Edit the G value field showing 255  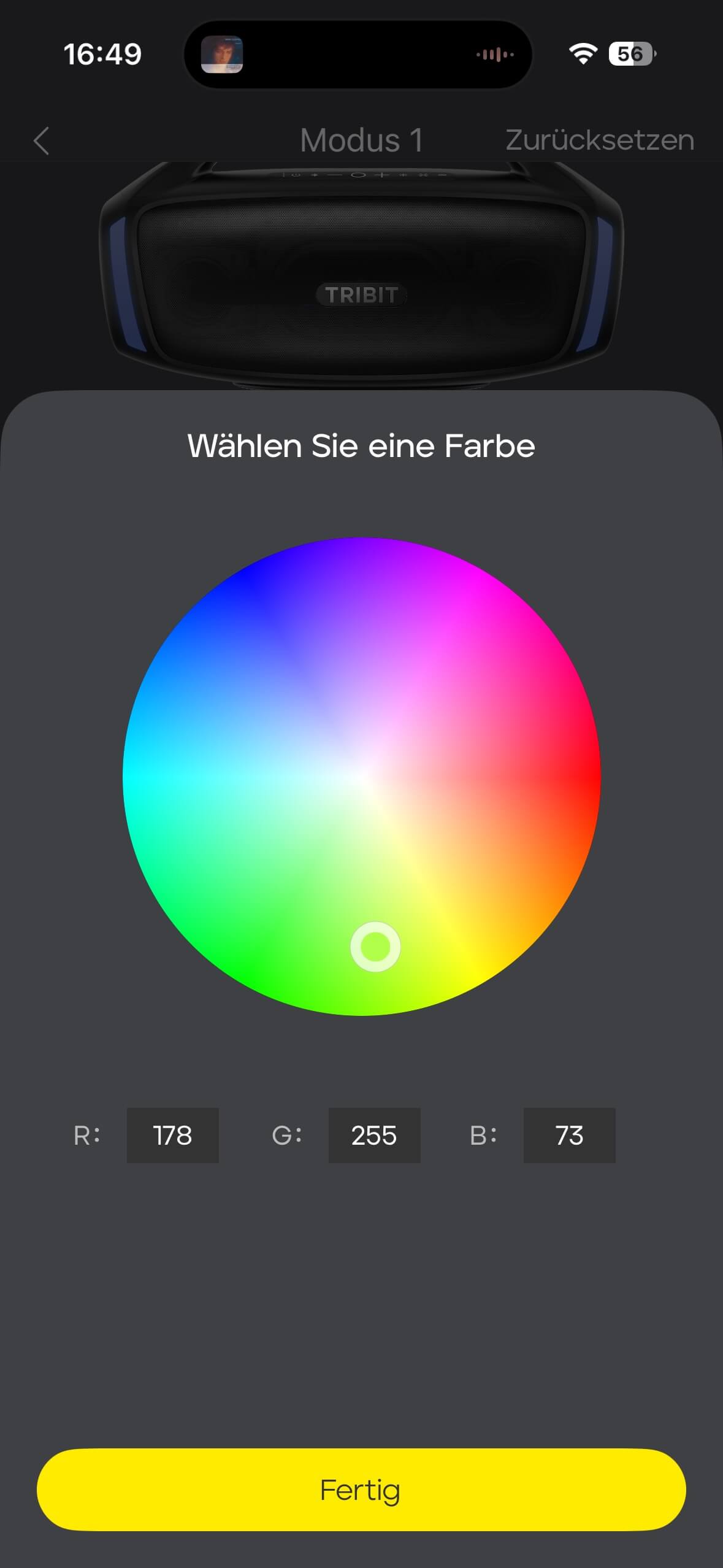374,1136
